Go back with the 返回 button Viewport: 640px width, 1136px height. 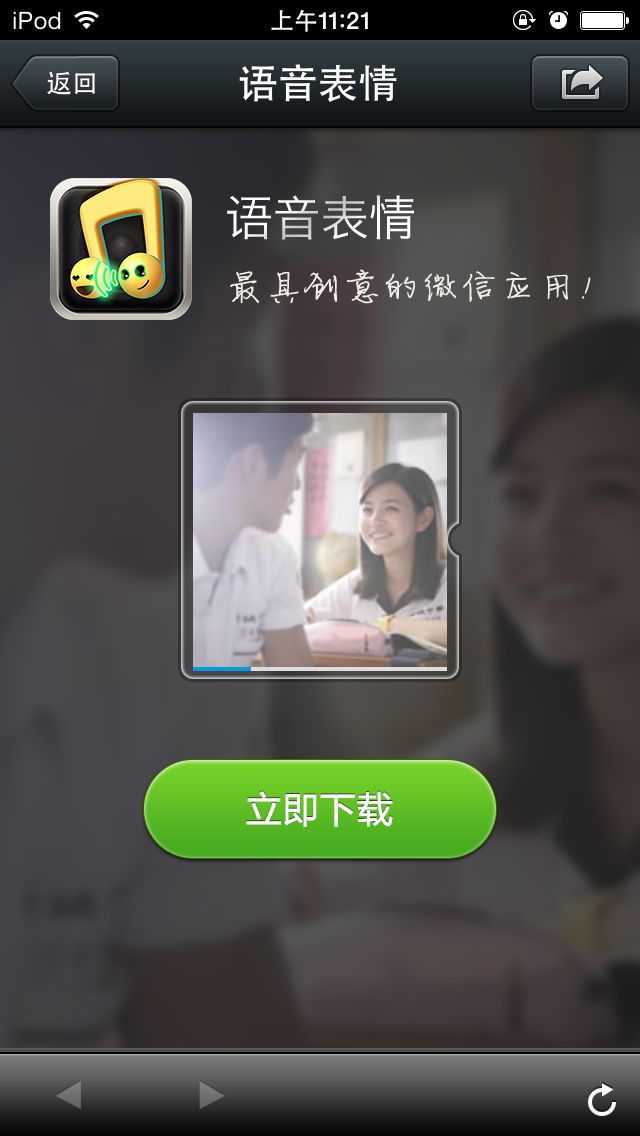(x=65, y=83)
